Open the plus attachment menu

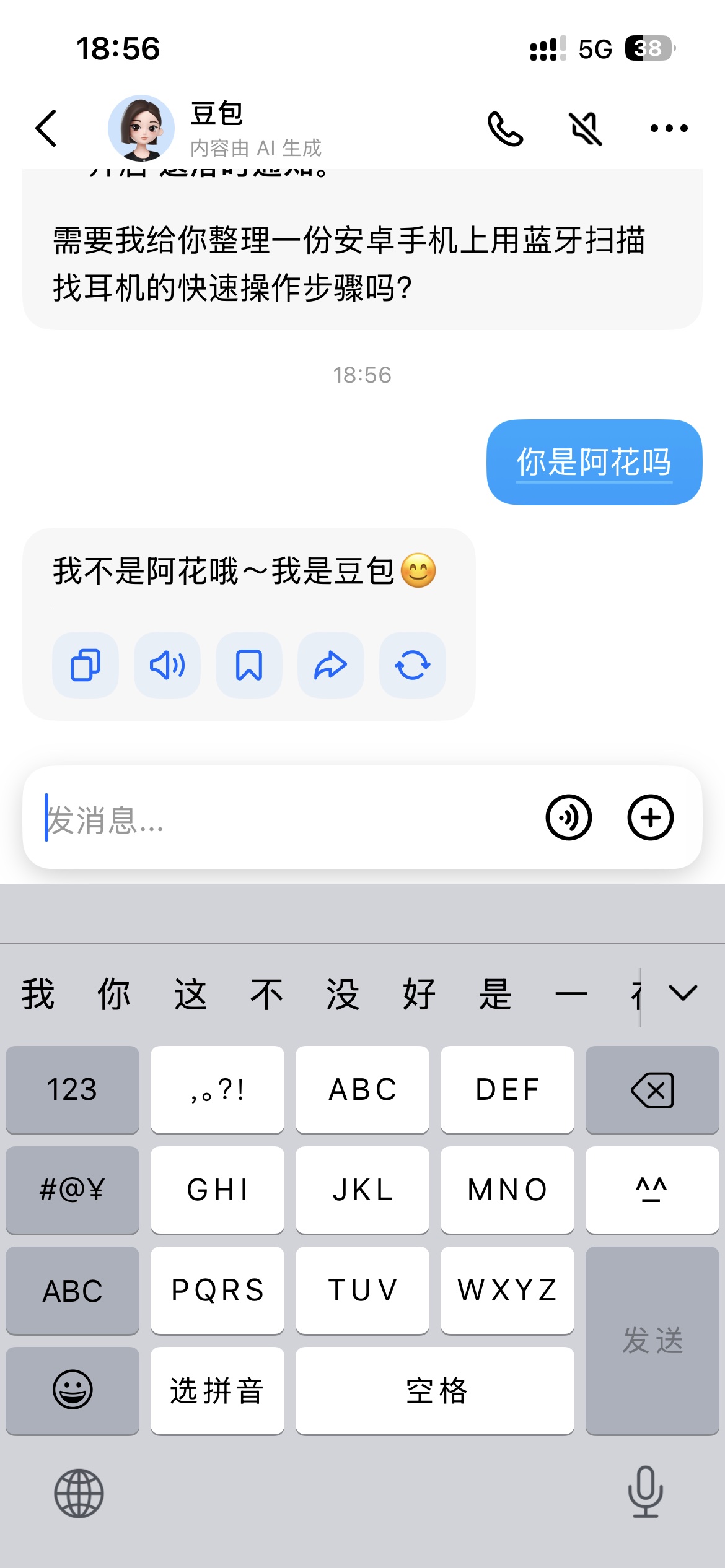(x=650, y=817)
